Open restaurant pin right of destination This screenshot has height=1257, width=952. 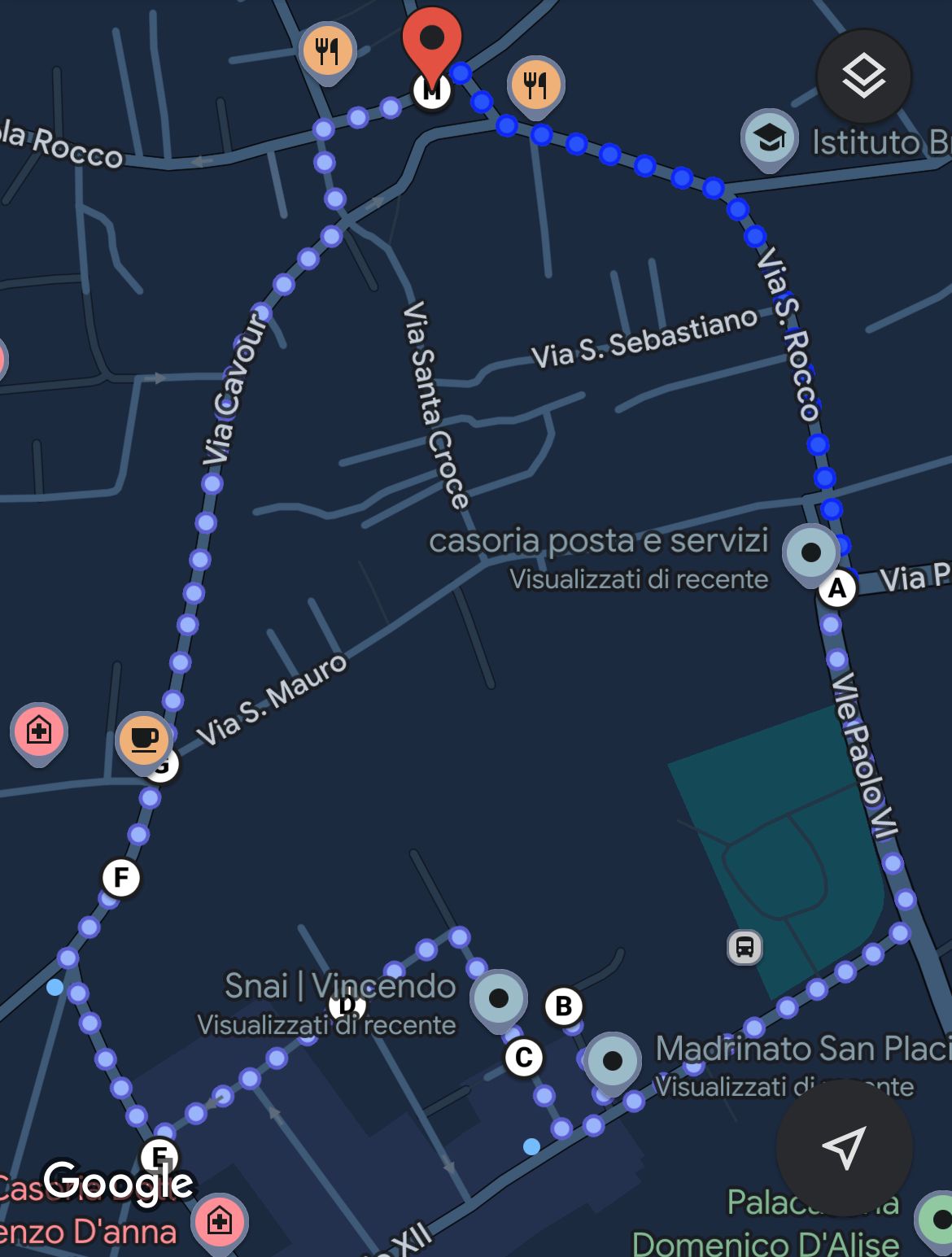[535, 85]
